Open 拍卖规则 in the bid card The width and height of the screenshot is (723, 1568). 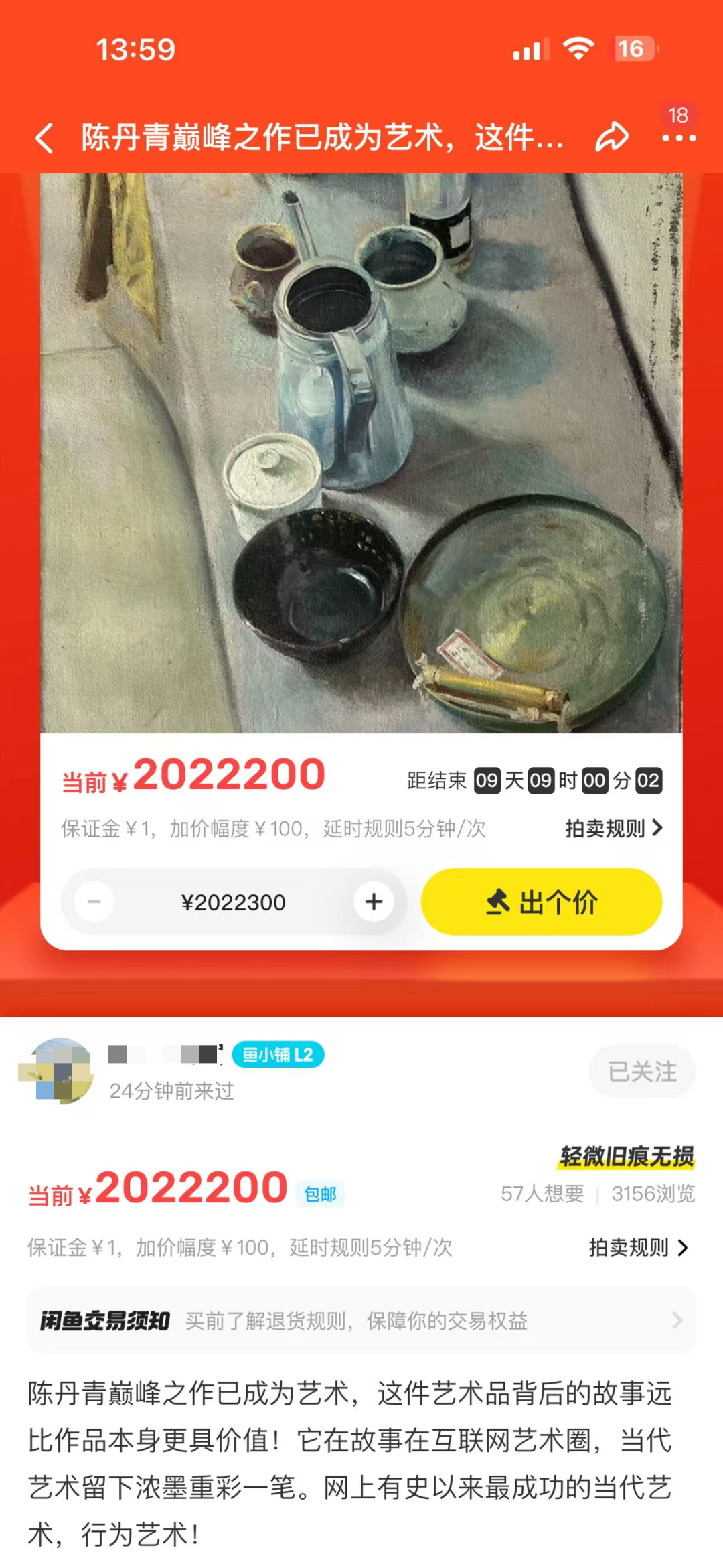coord(613,829)
